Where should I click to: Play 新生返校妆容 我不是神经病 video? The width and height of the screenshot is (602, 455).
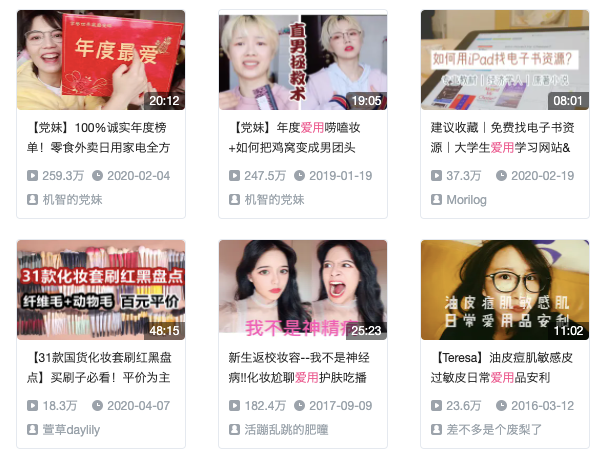(302, 289)
